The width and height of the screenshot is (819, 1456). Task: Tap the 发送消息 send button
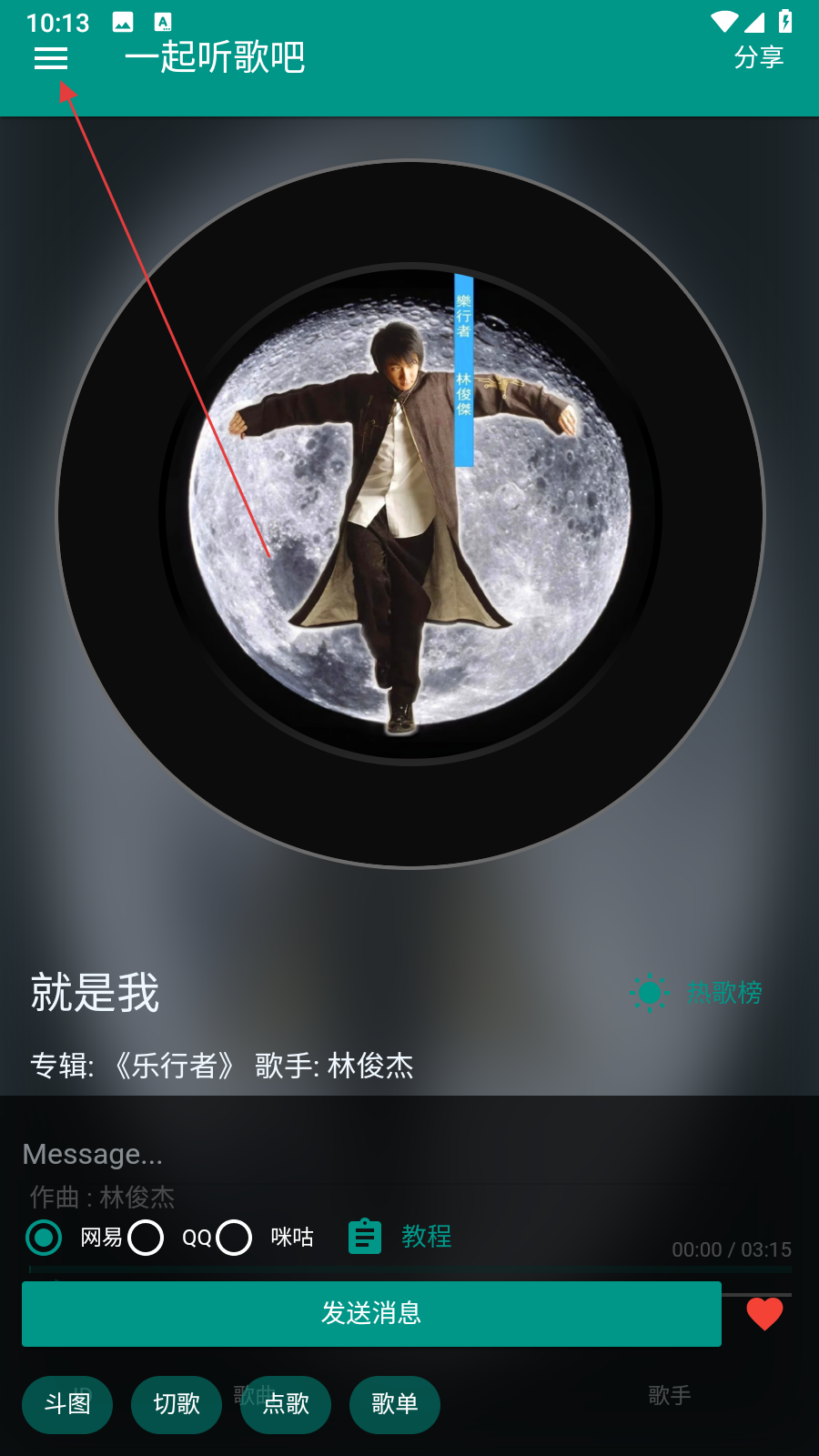(x=371, y=1313)
